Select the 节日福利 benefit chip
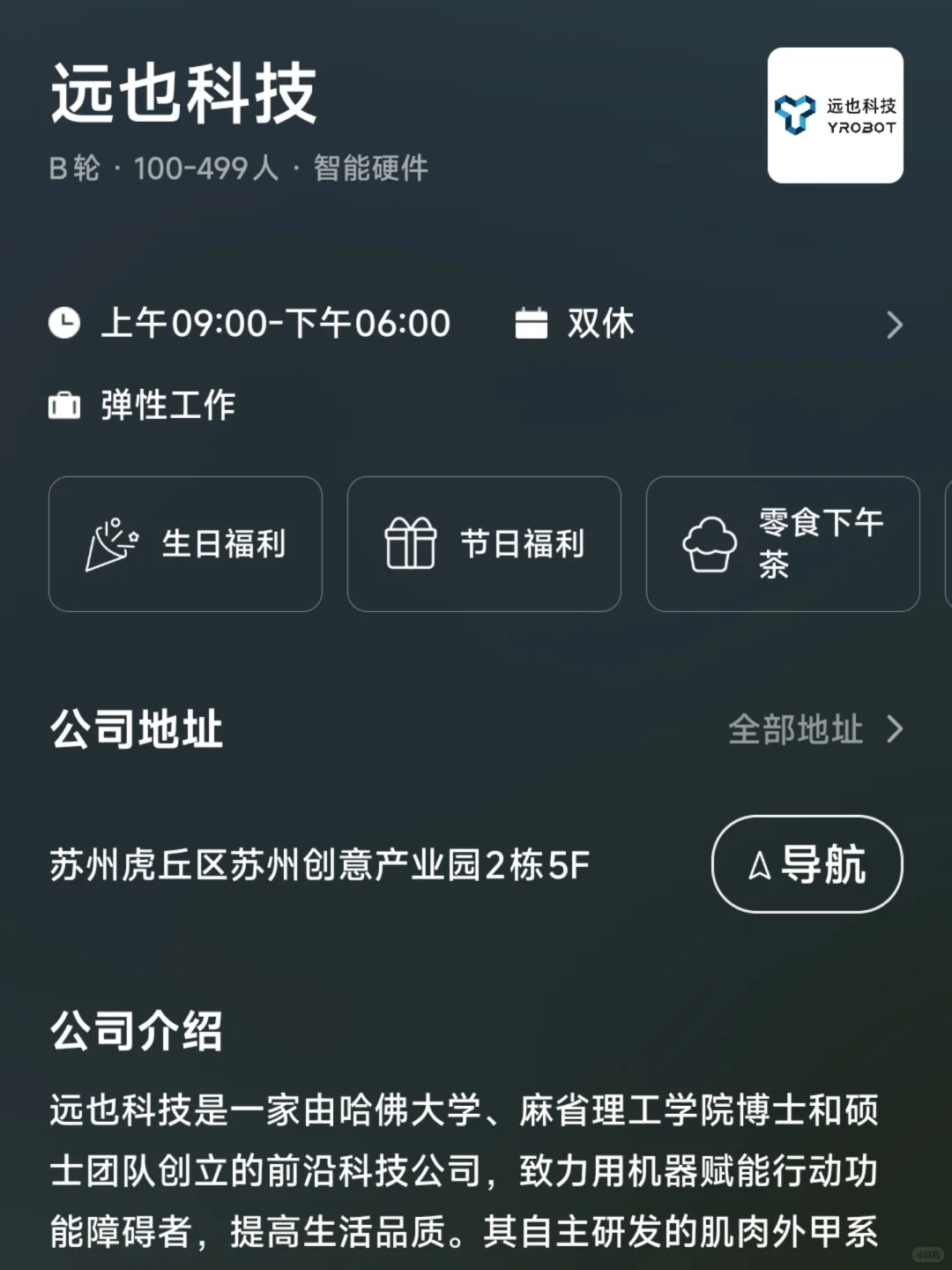The width and height of the screenshot is (952, 1270). click(484, 544)
